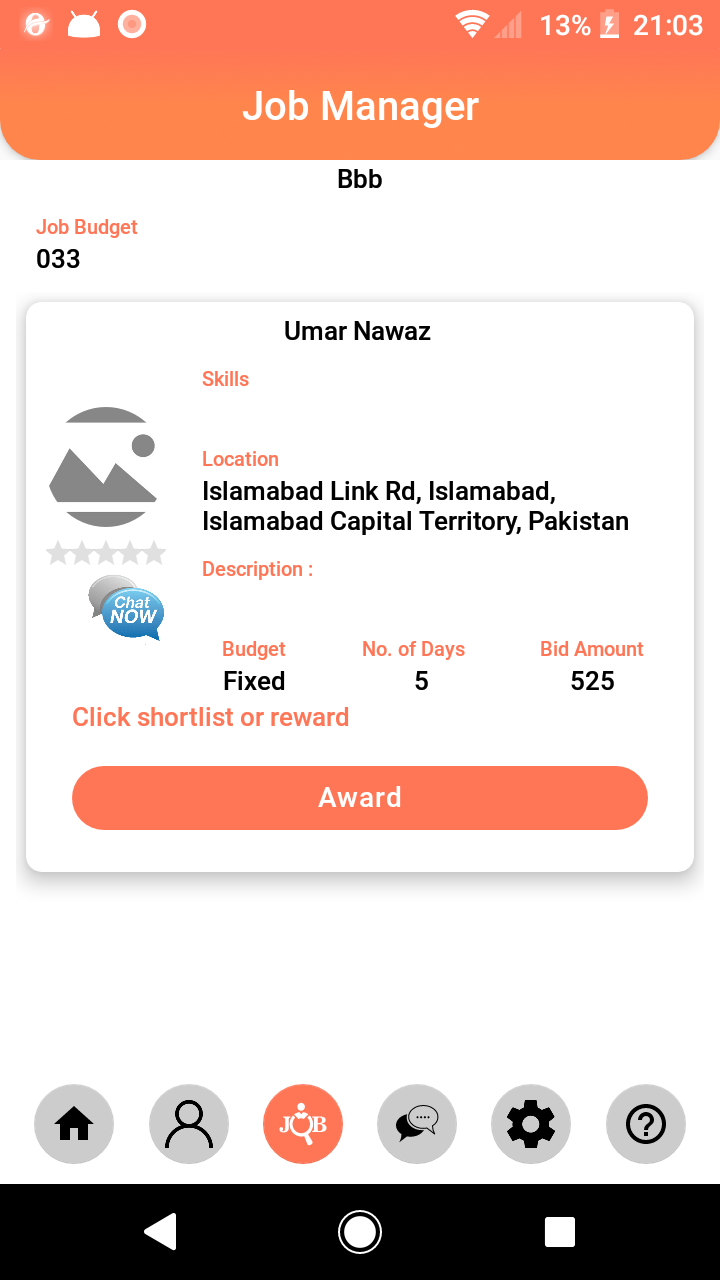720x1280 pixels.
Task: Open the settings gear tab
Action: [x=531, y=1124]
